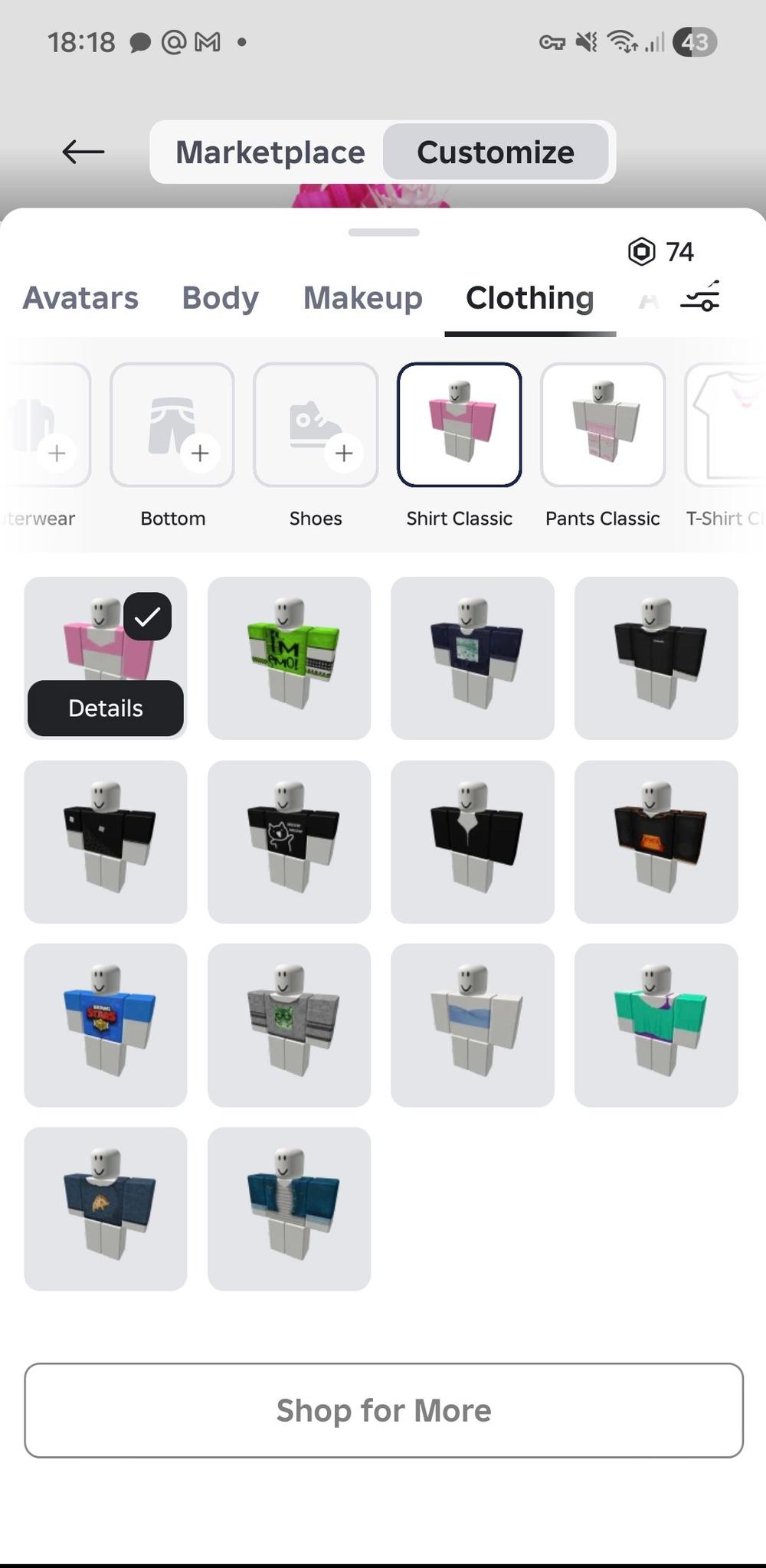This screenshot has height=1568, width=766.
Task: Tap Shop for More button
Action: coord(383,1409)
